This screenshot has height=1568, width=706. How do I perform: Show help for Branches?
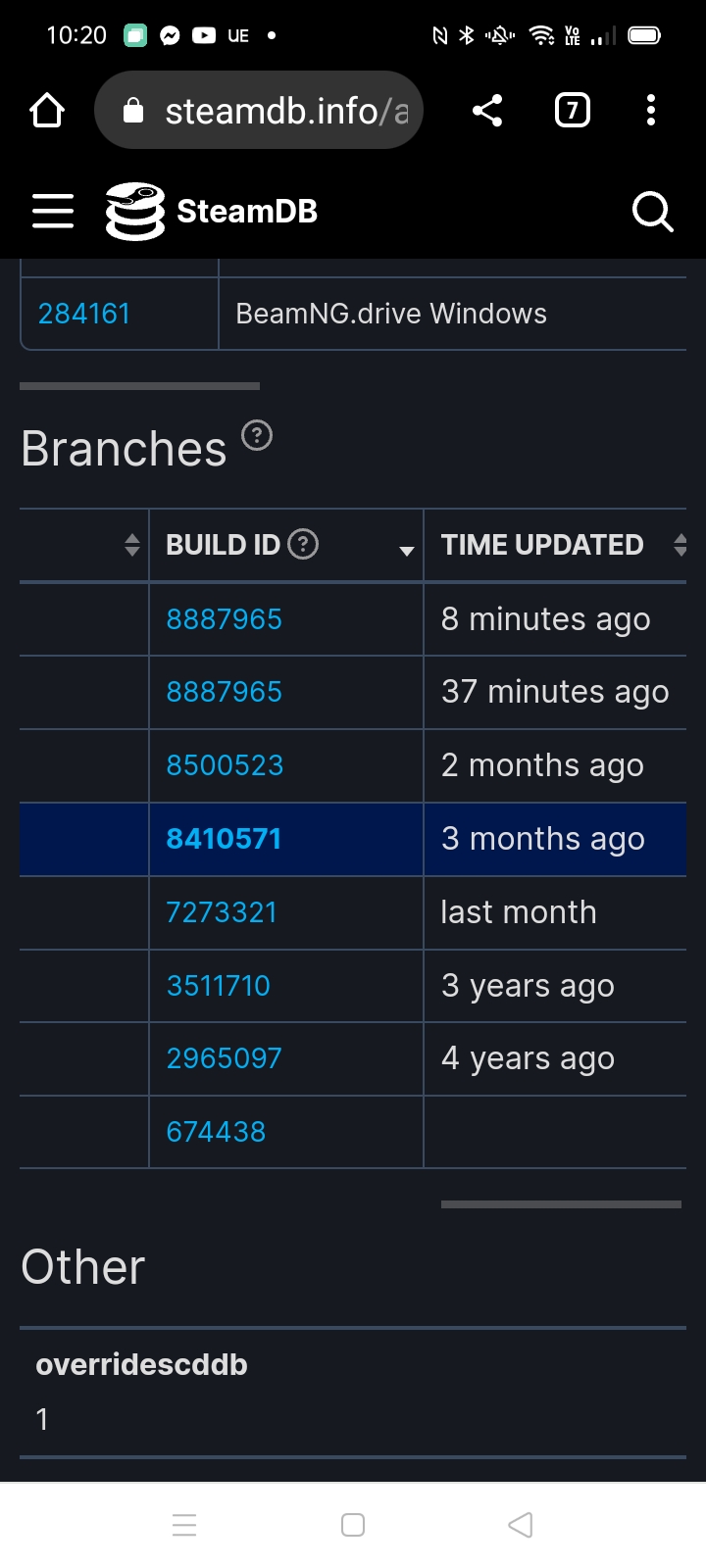tap(257, 434)
